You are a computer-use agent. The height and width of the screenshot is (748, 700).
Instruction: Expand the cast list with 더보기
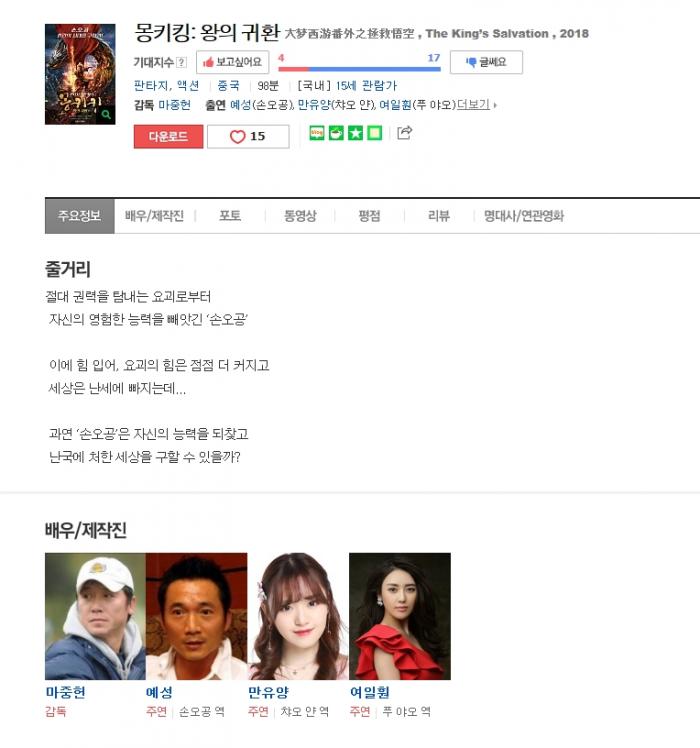[x=475, y=104]
